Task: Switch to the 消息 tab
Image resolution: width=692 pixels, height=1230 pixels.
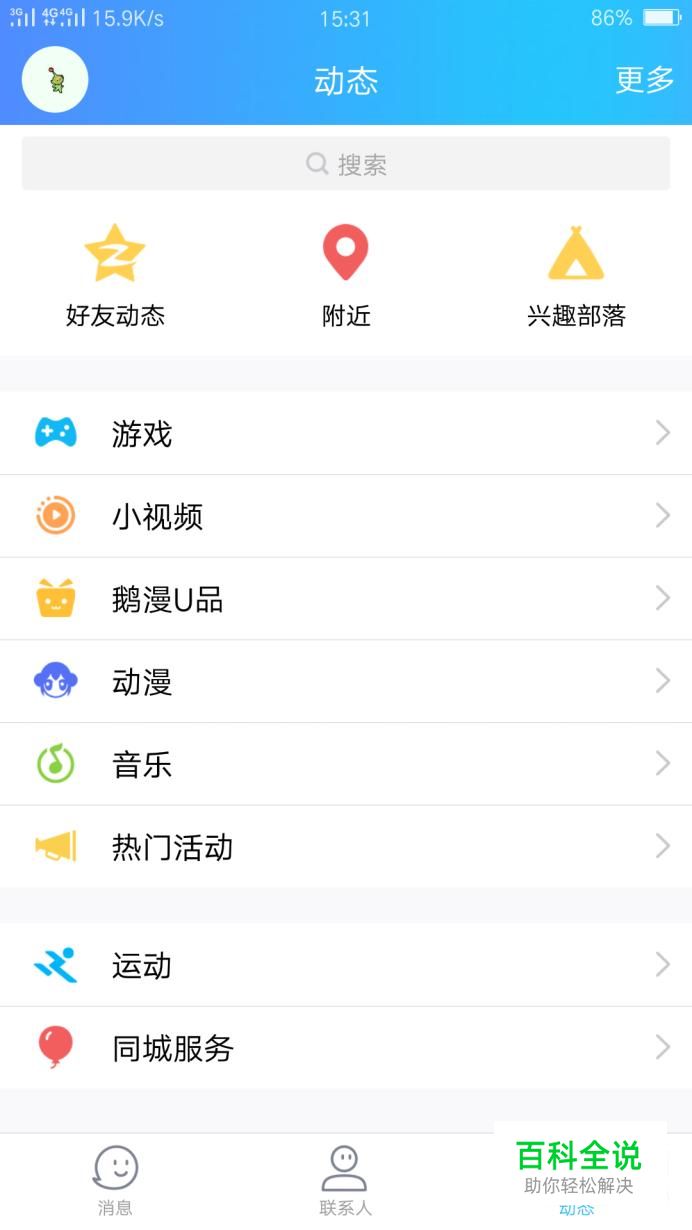Action: (115, 1181)
